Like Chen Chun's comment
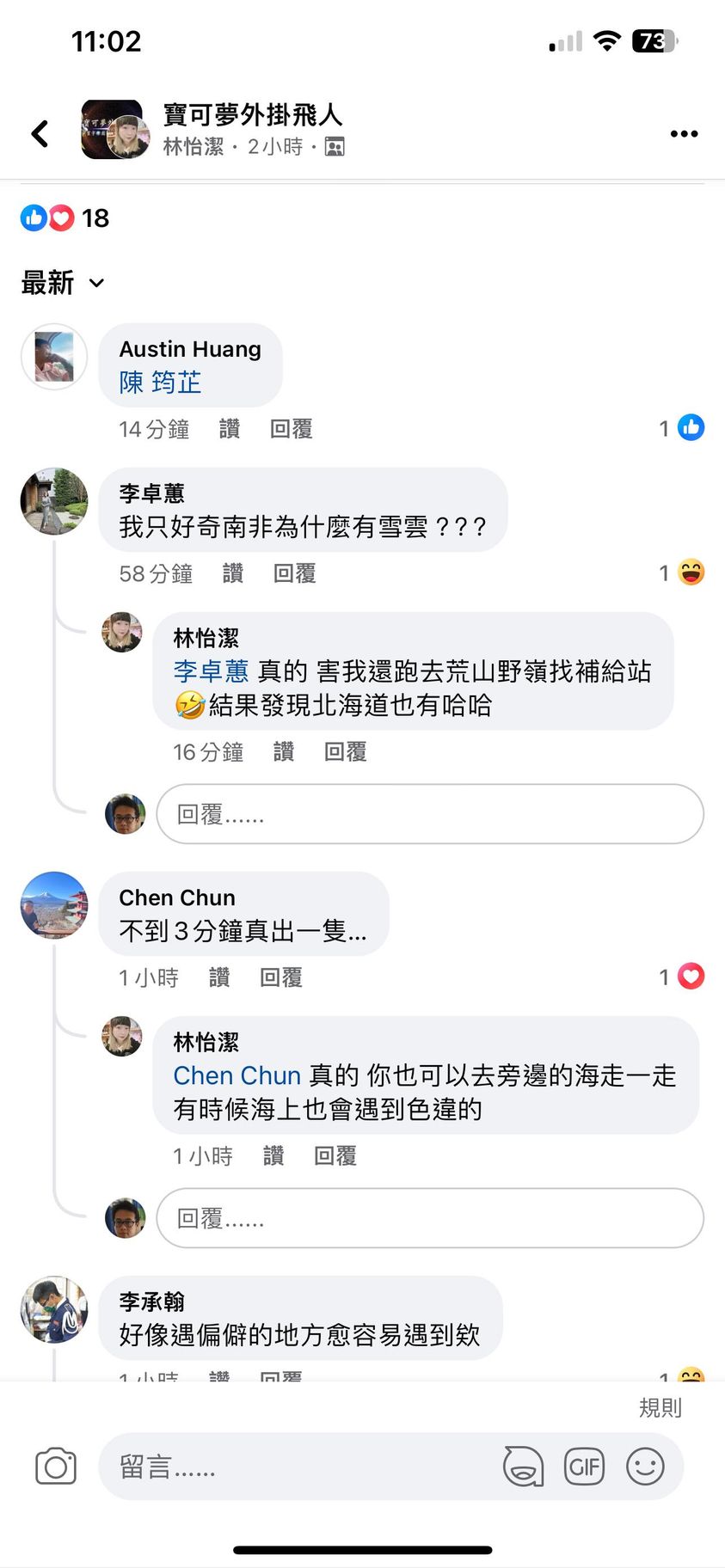The height and width of the screenshot is (1568, 725). pyautogui.click(x=219, y=977)
